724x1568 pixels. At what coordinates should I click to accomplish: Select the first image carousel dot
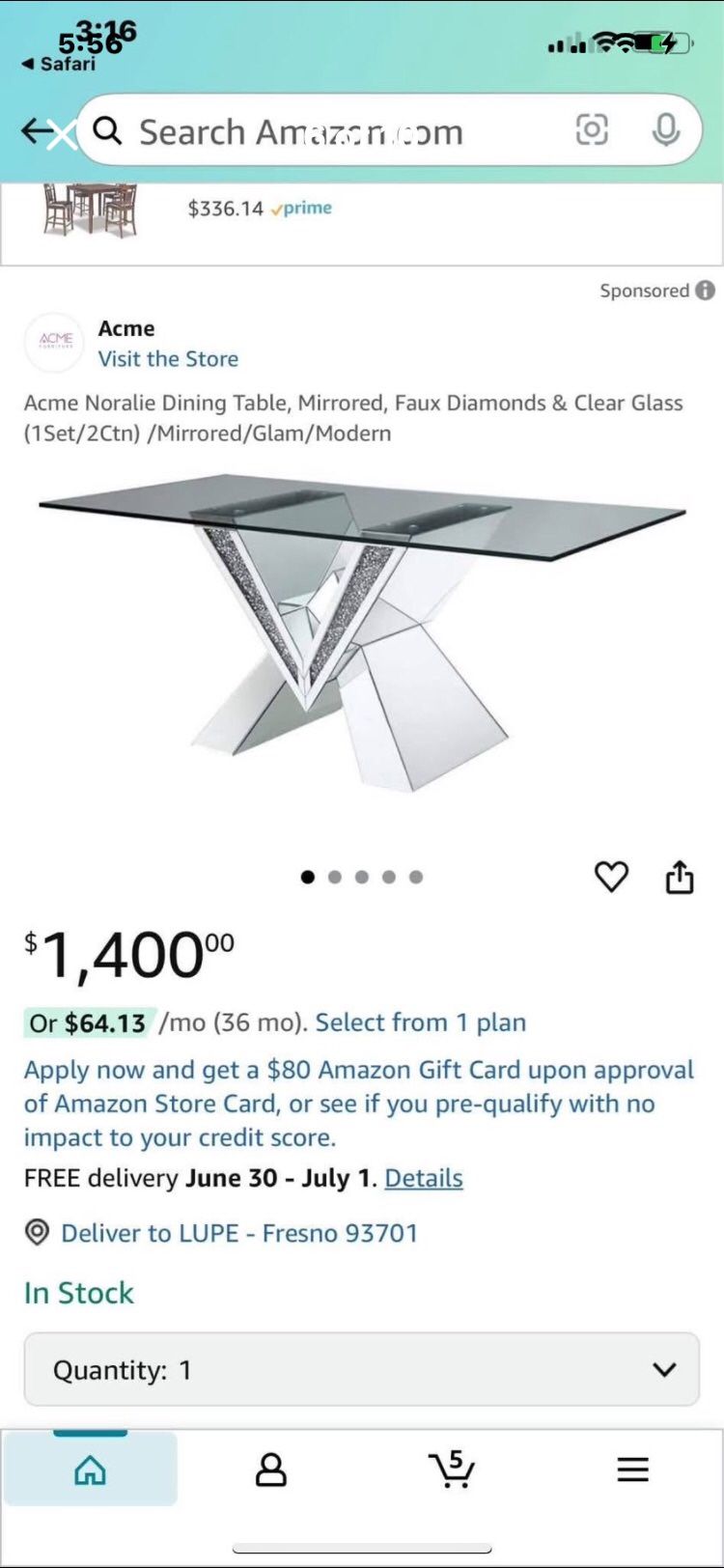(308, 877)
